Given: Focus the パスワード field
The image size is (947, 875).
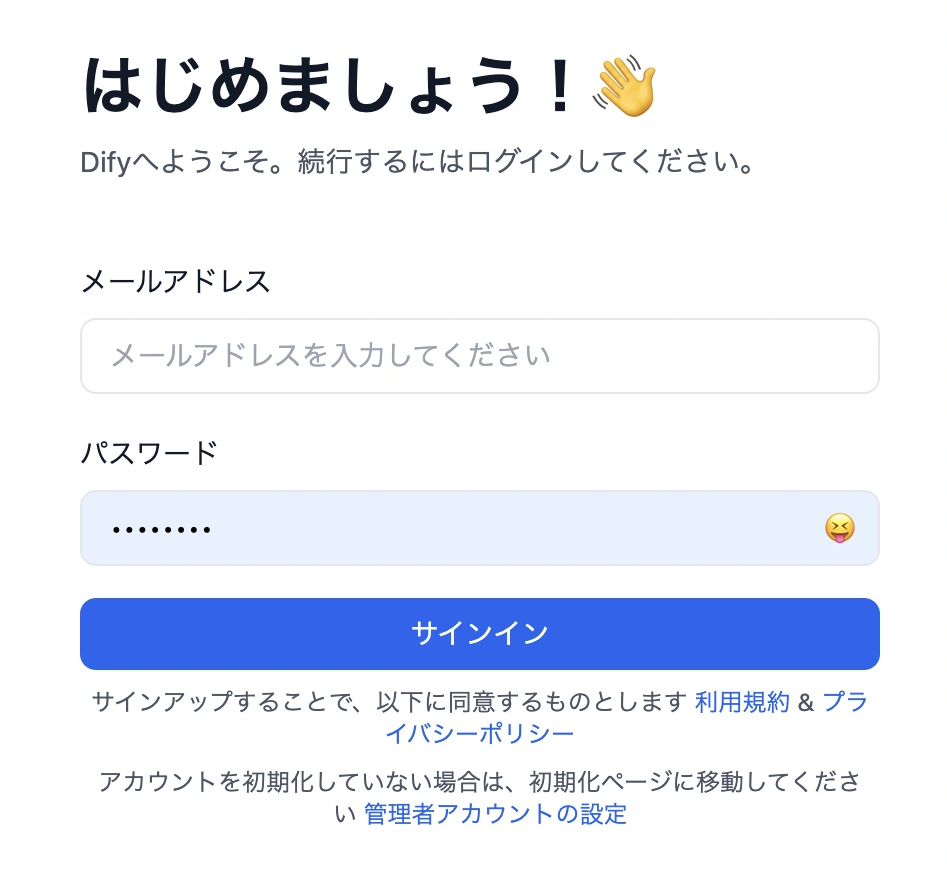Looking at the screenshot, I should (x=440, y=528).
